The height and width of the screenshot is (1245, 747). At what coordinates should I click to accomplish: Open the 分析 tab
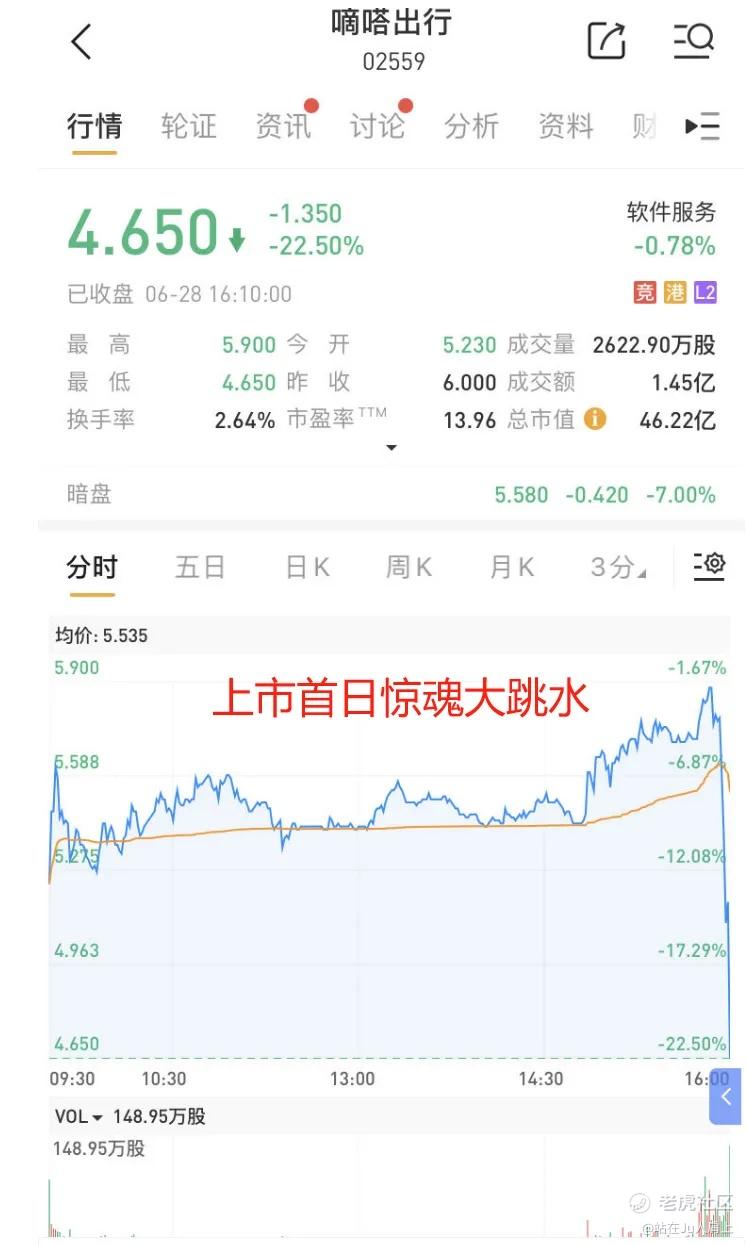[x=471, y=126]
